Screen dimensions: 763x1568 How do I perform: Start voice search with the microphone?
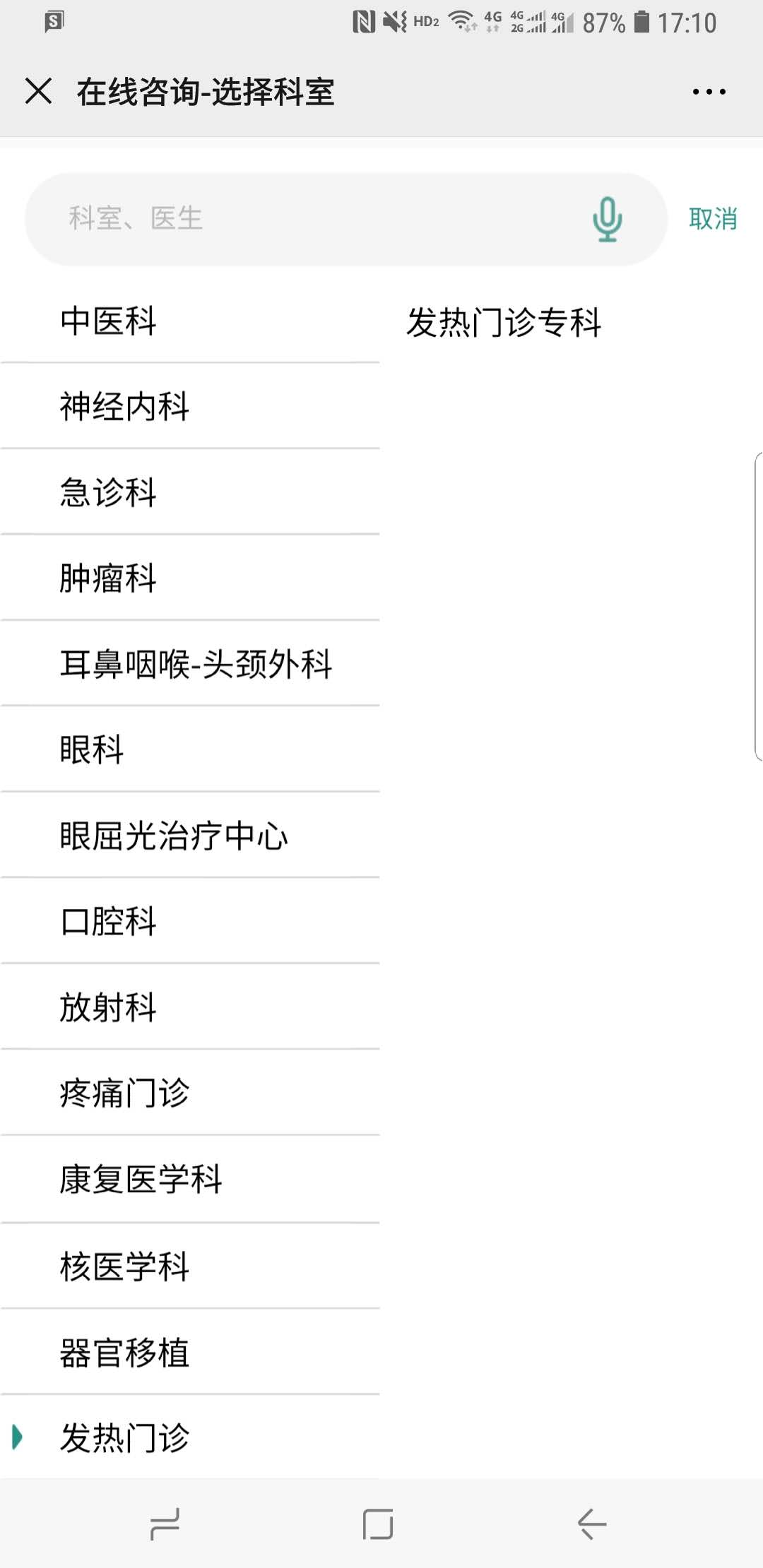click(x=607, y=219)
